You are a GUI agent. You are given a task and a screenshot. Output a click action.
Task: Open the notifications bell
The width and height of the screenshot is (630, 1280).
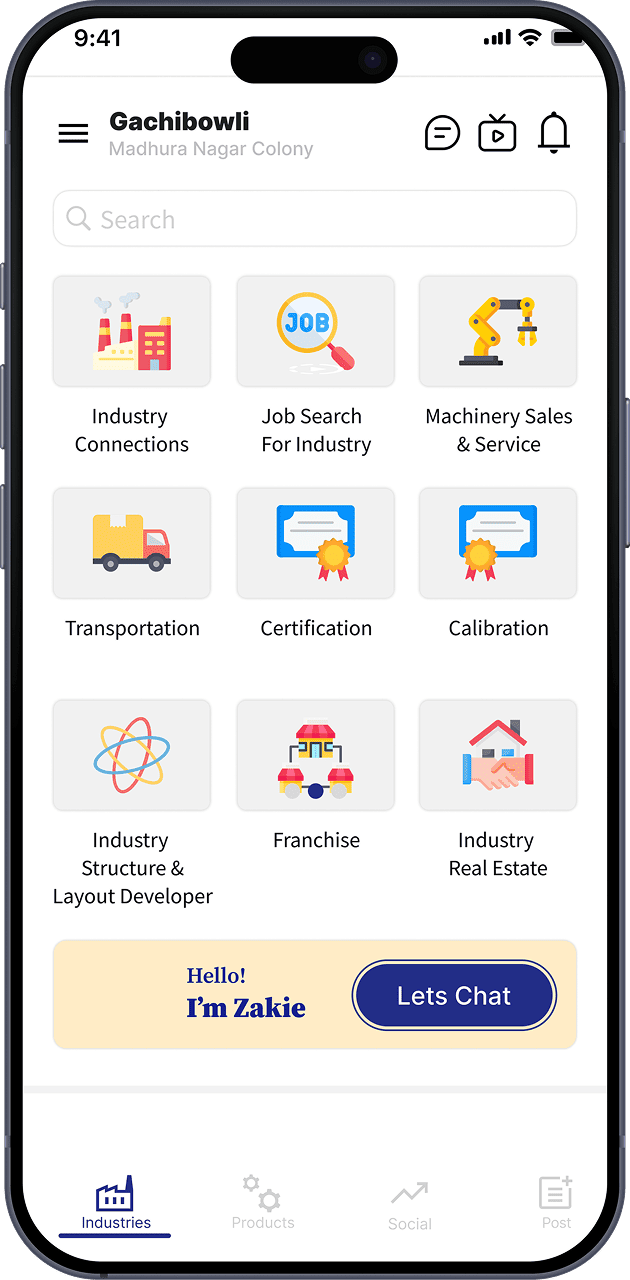pyautogui.click(x=554, y=133)
